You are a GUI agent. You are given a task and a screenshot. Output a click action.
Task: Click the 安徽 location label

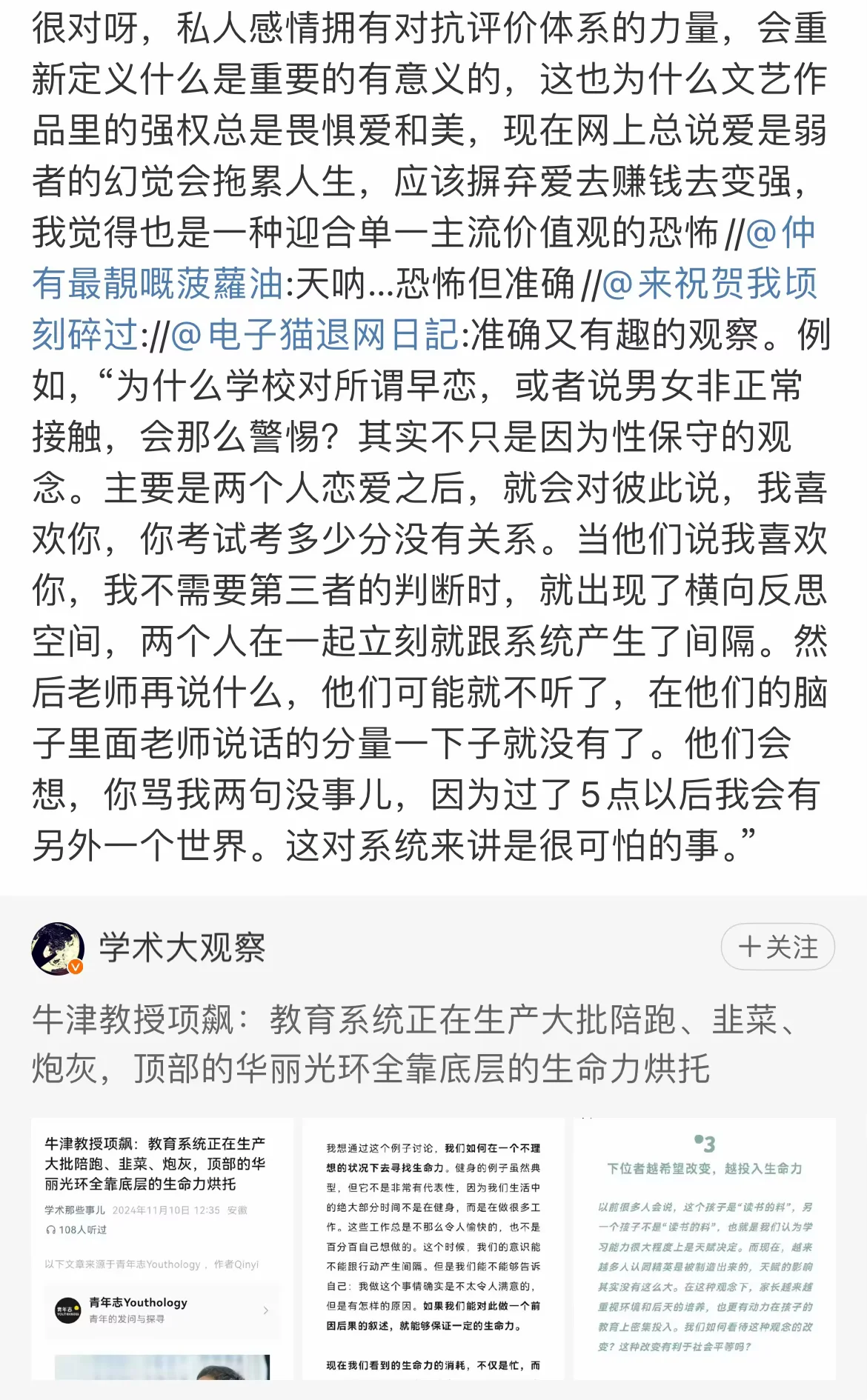238,1211
